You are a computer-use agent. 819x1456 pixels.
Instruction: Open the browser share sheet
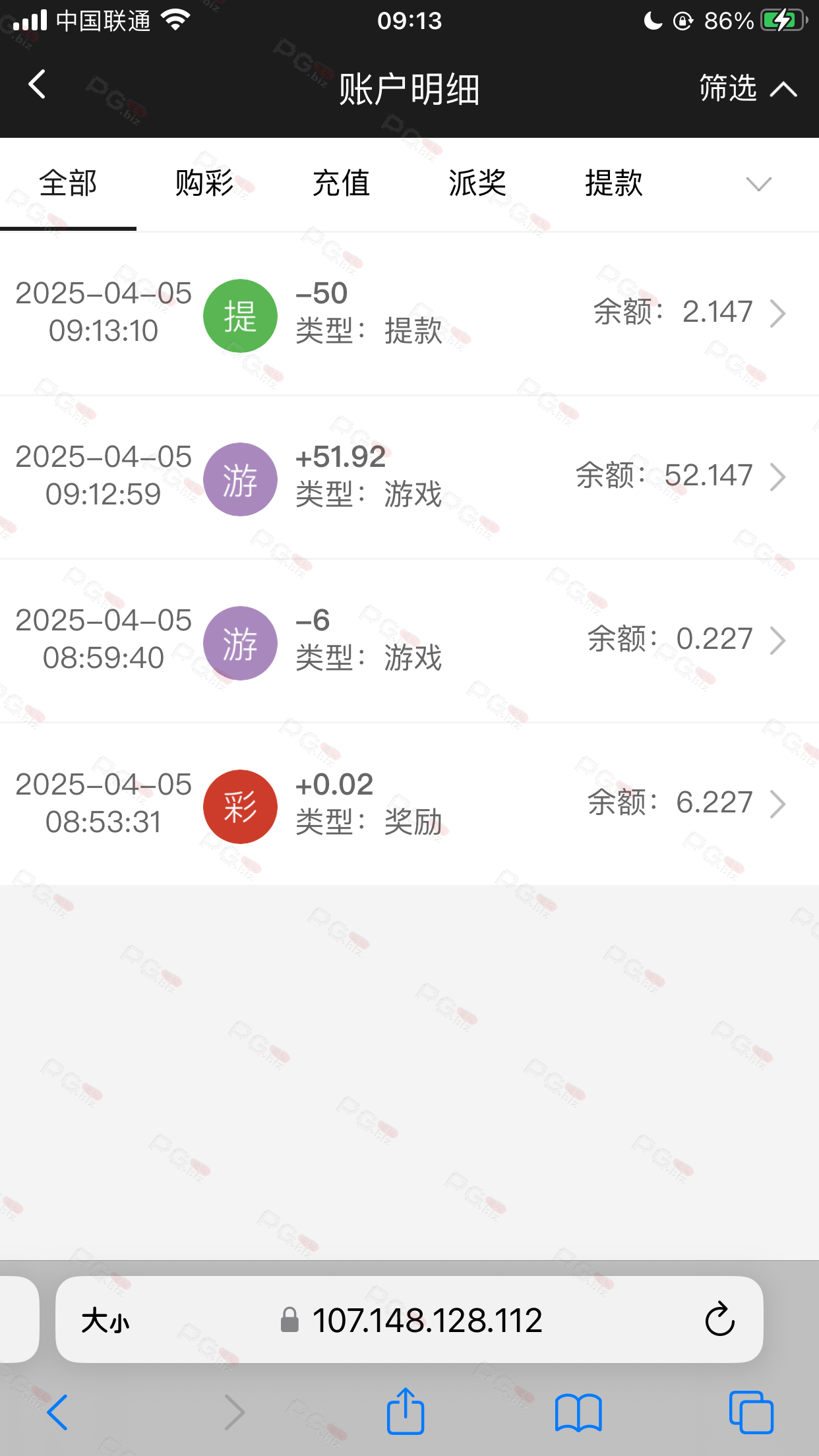click(x=405, y=1411)
